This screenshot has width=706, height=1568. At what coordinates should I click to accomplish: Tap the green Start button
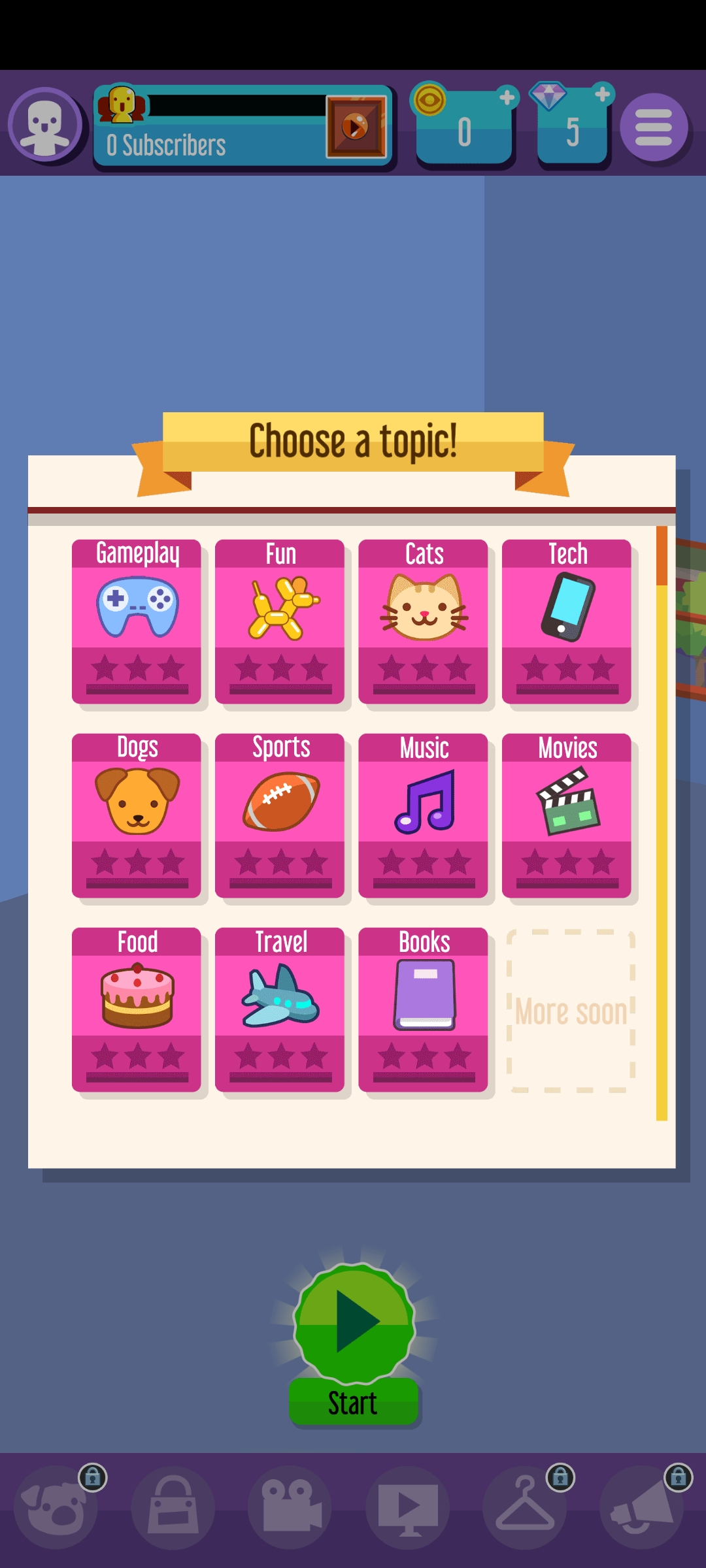click(x=354, y=1345)
